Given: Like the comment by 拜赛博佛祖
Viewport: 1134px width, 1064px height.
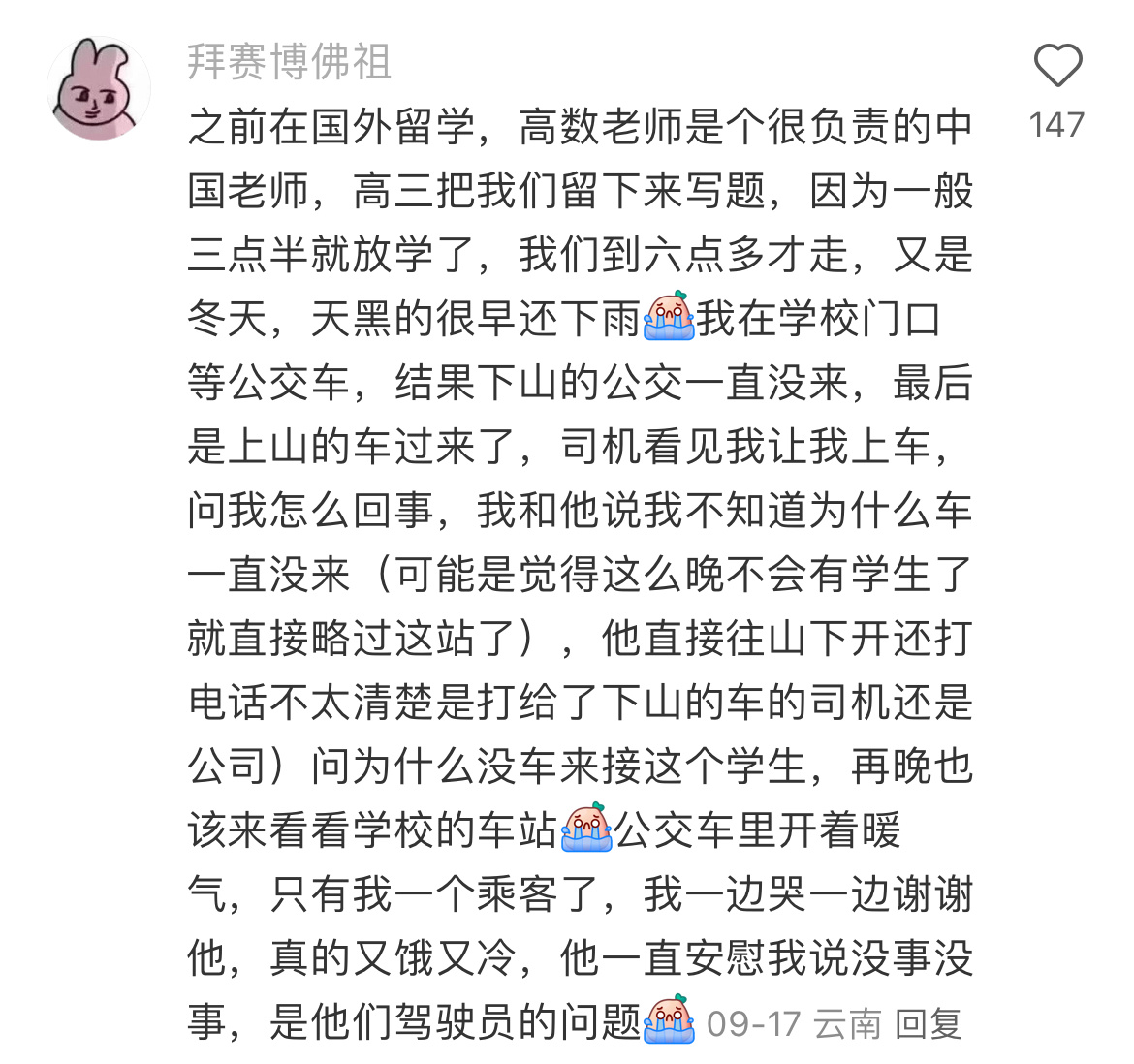Looking at the screenshot, I should coord(1056,66).
